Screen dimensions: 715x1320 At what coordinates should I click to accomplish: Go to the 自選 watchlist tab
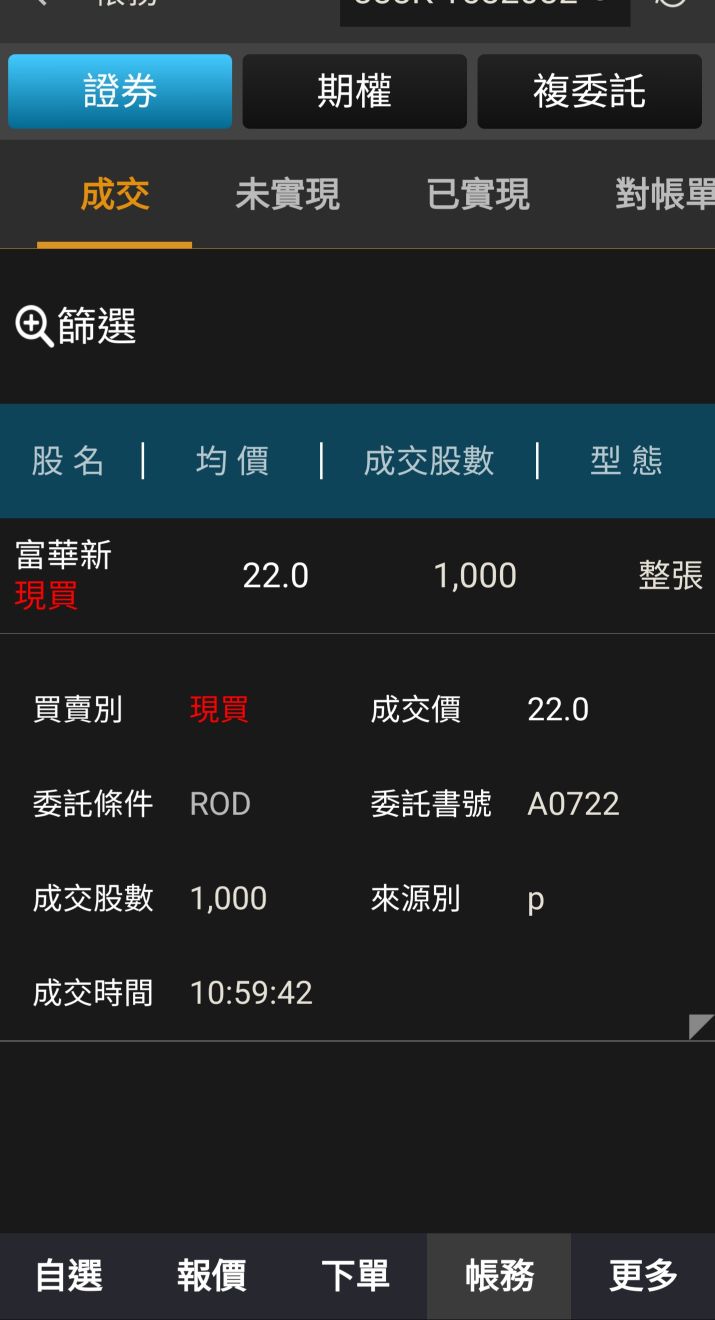69,1275
